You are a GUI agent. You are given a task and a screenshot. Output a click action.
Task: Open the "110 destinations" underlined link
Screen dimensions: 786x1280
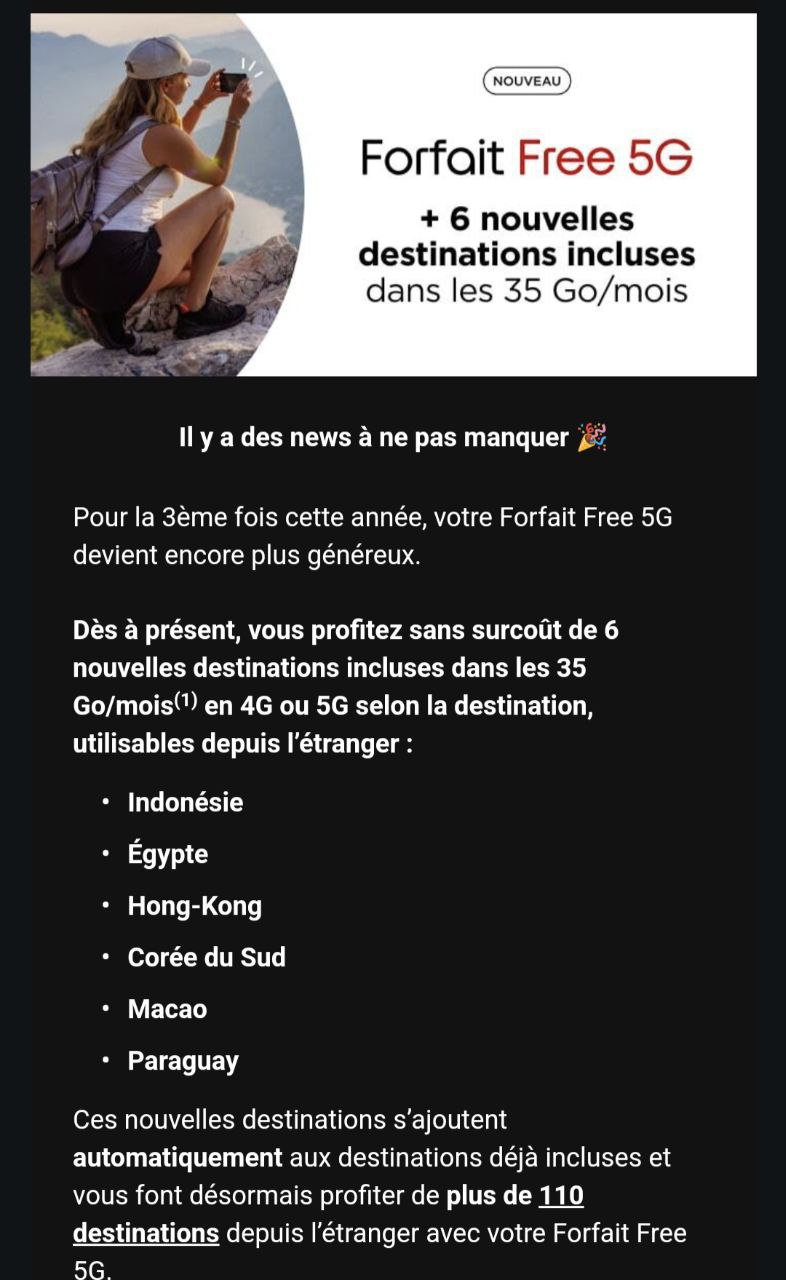pos(146,1233)
